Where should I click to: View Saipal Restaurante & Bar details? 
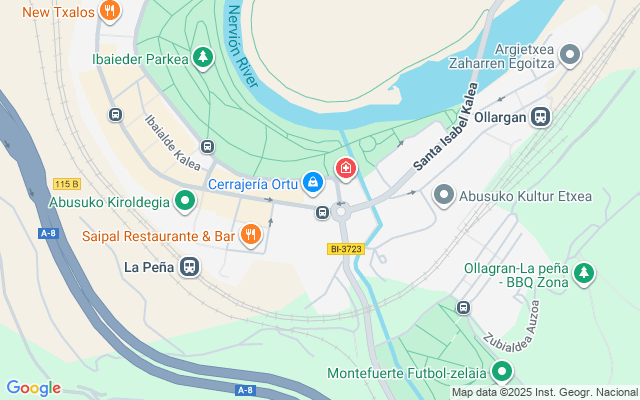tap(250, 235)
